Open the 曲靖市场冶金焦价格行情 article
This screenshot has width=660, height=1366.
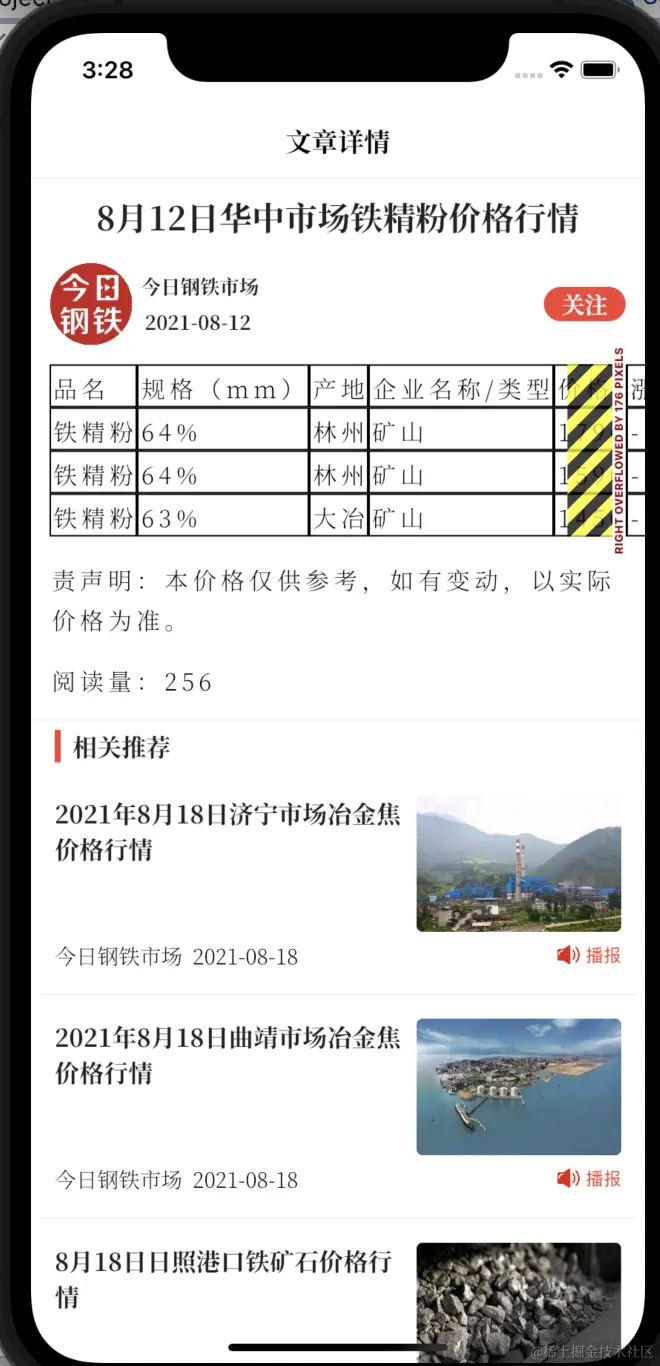tap(228, 1054)
